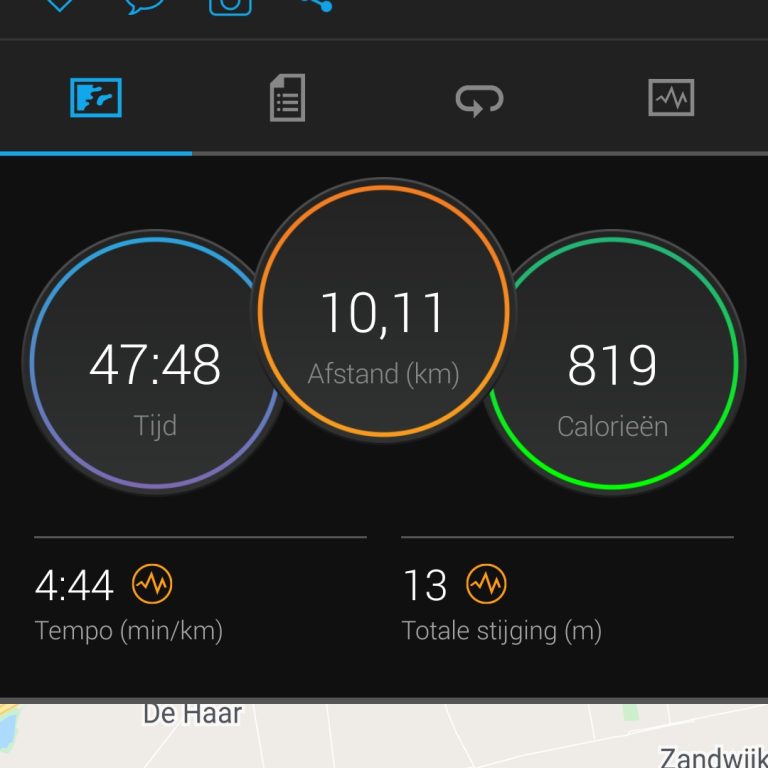The width and height of the screenshot is (768, 768).
Task: Select the overview map tab
Action: (x=96, y=99)
